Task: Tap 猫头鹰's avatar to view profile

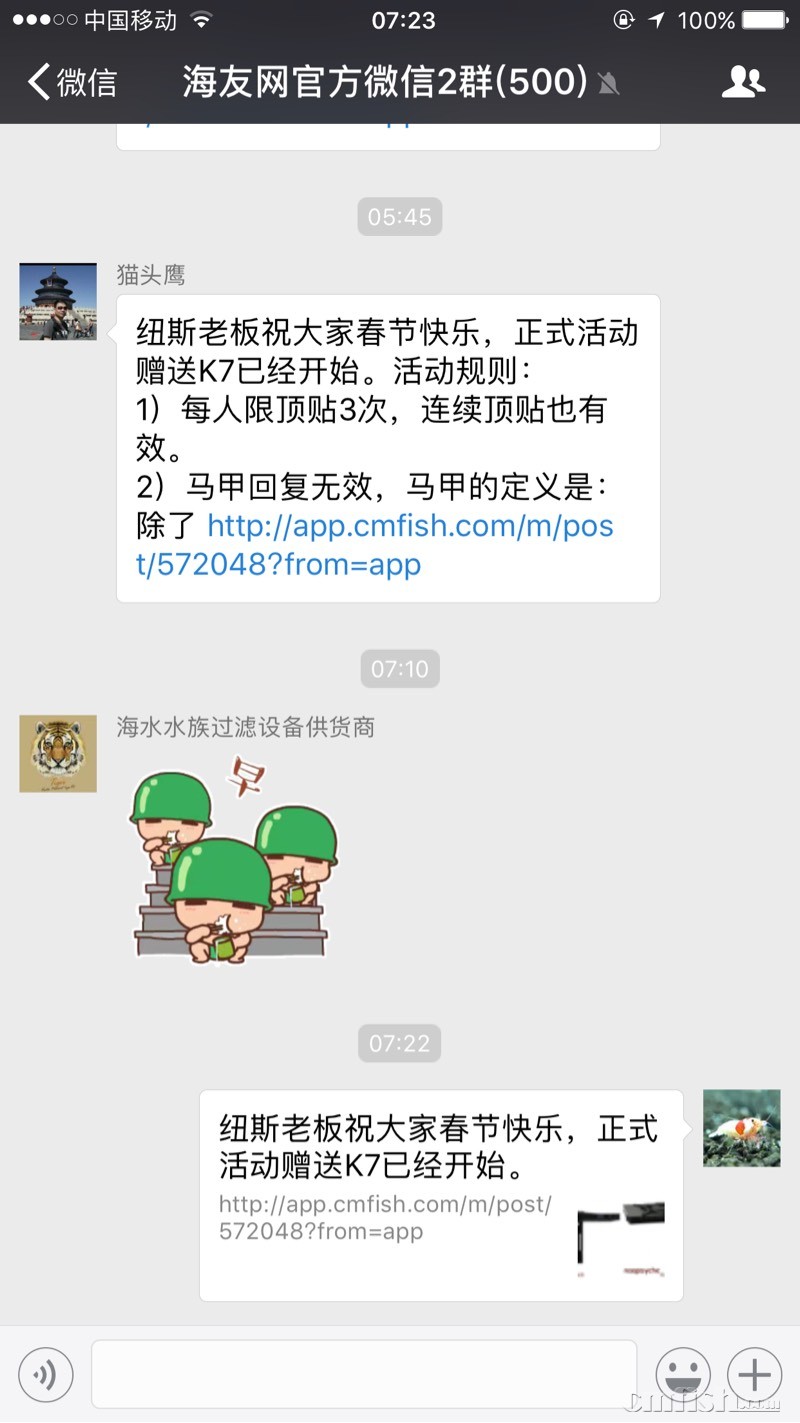Action: tap(58, 302)
